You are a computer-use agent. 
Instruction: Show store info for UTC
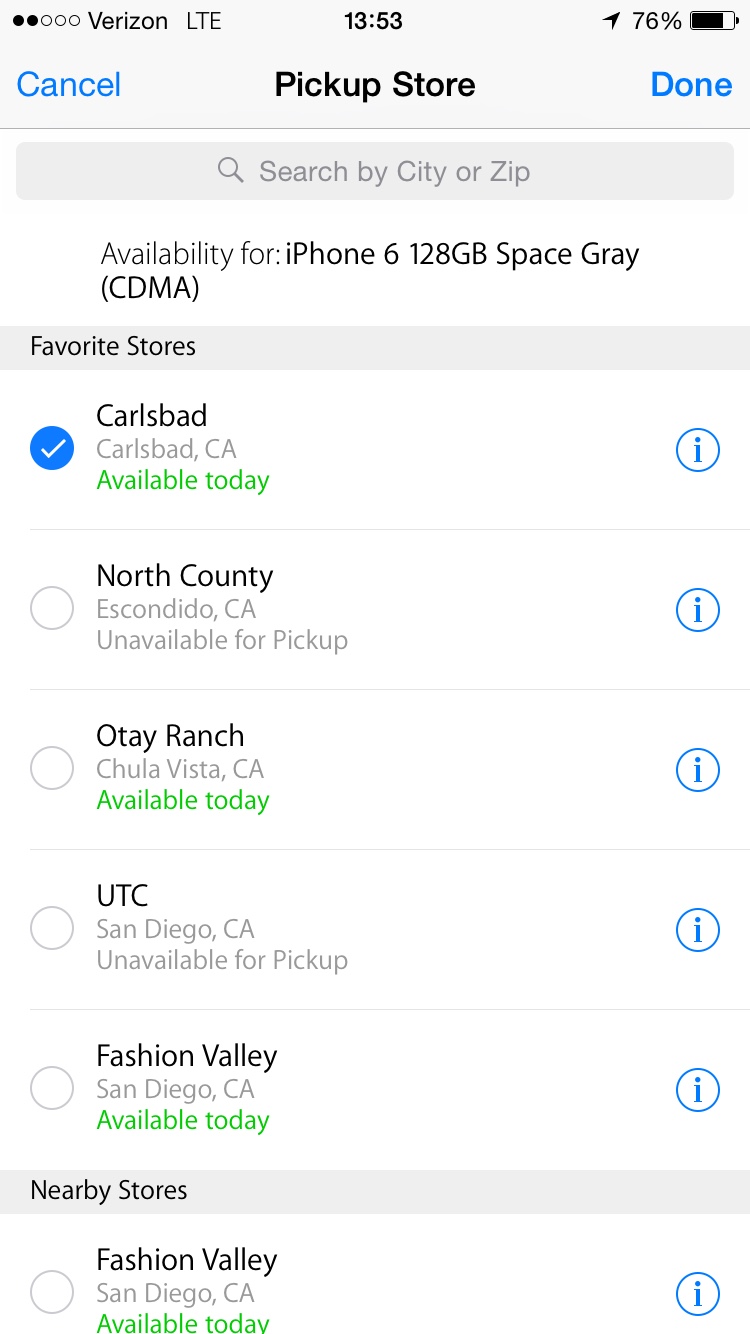click(x=698, y=929)
